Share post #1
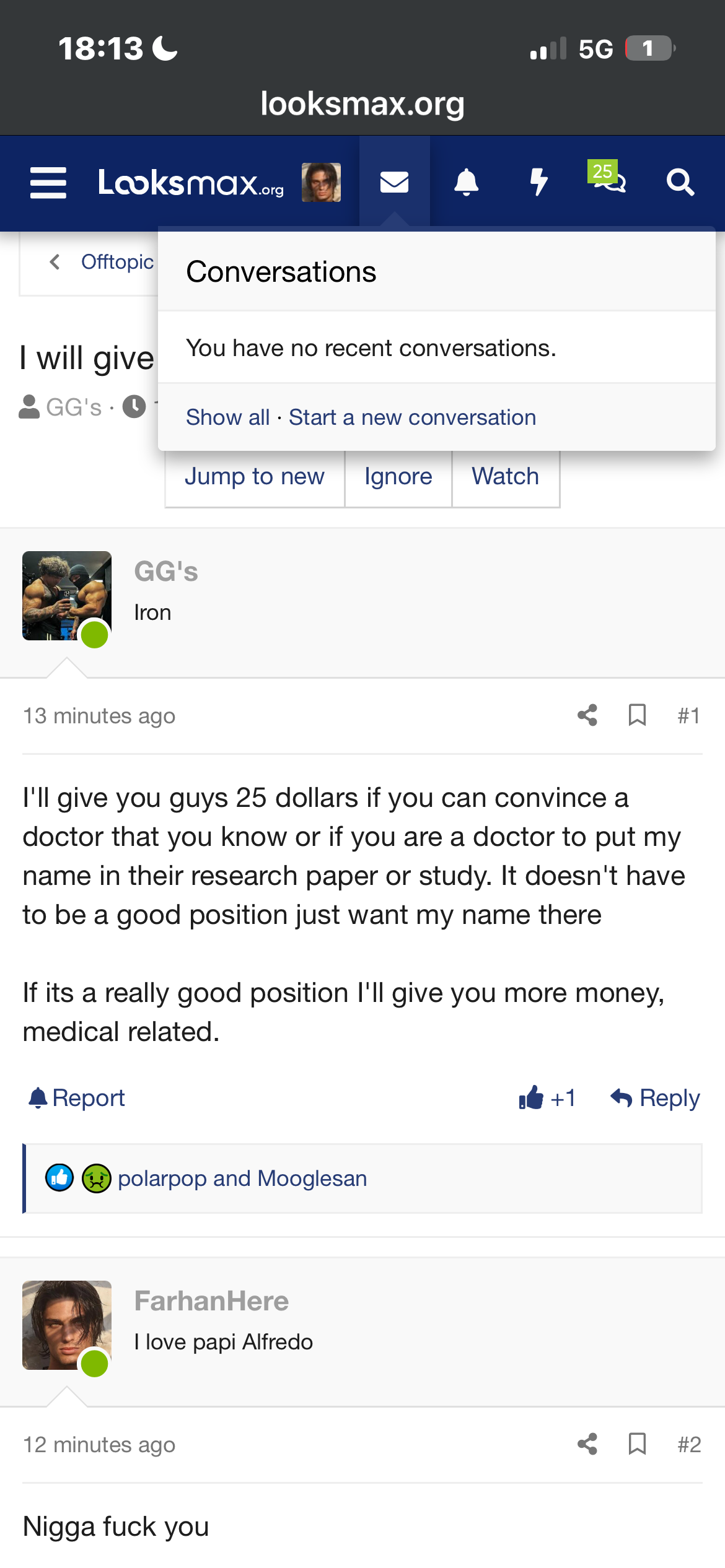This screenshot has width=725, height=1568. [587, 715]
